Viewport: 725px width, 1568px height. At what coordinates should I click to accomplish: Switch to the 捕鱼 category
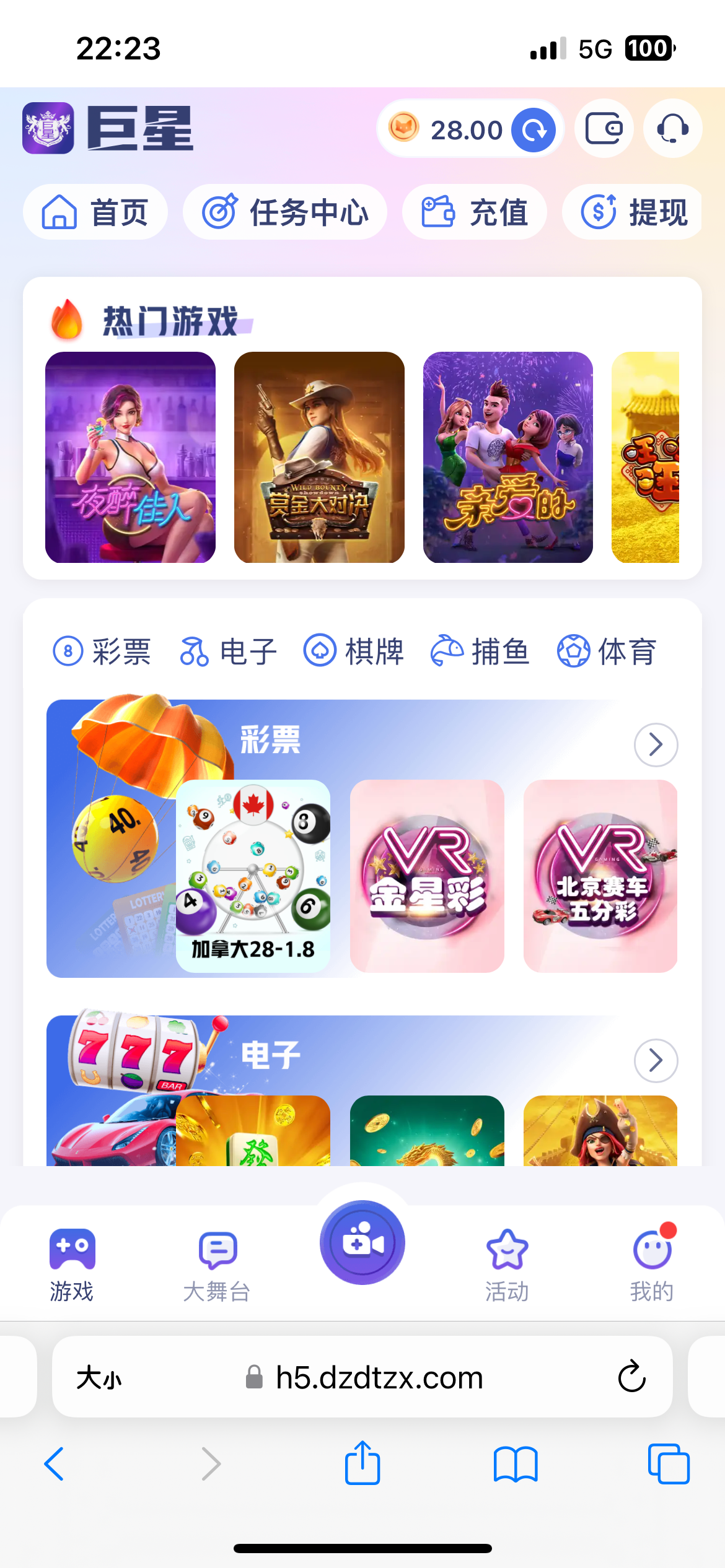click(x=480, y=651)
